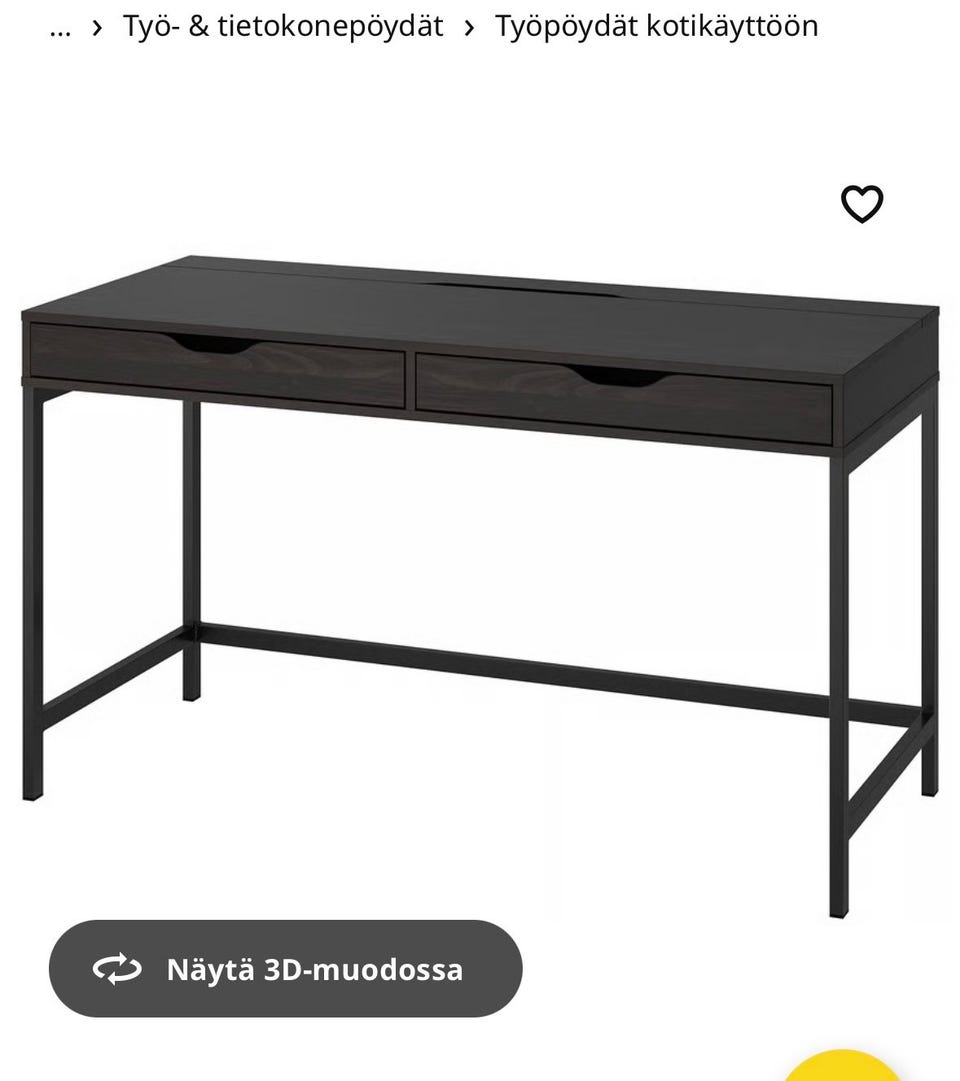This screenshot has width=960, height=1081.
Task: Add the desk to favorites with the heart
Action: [x=861, y=204]
